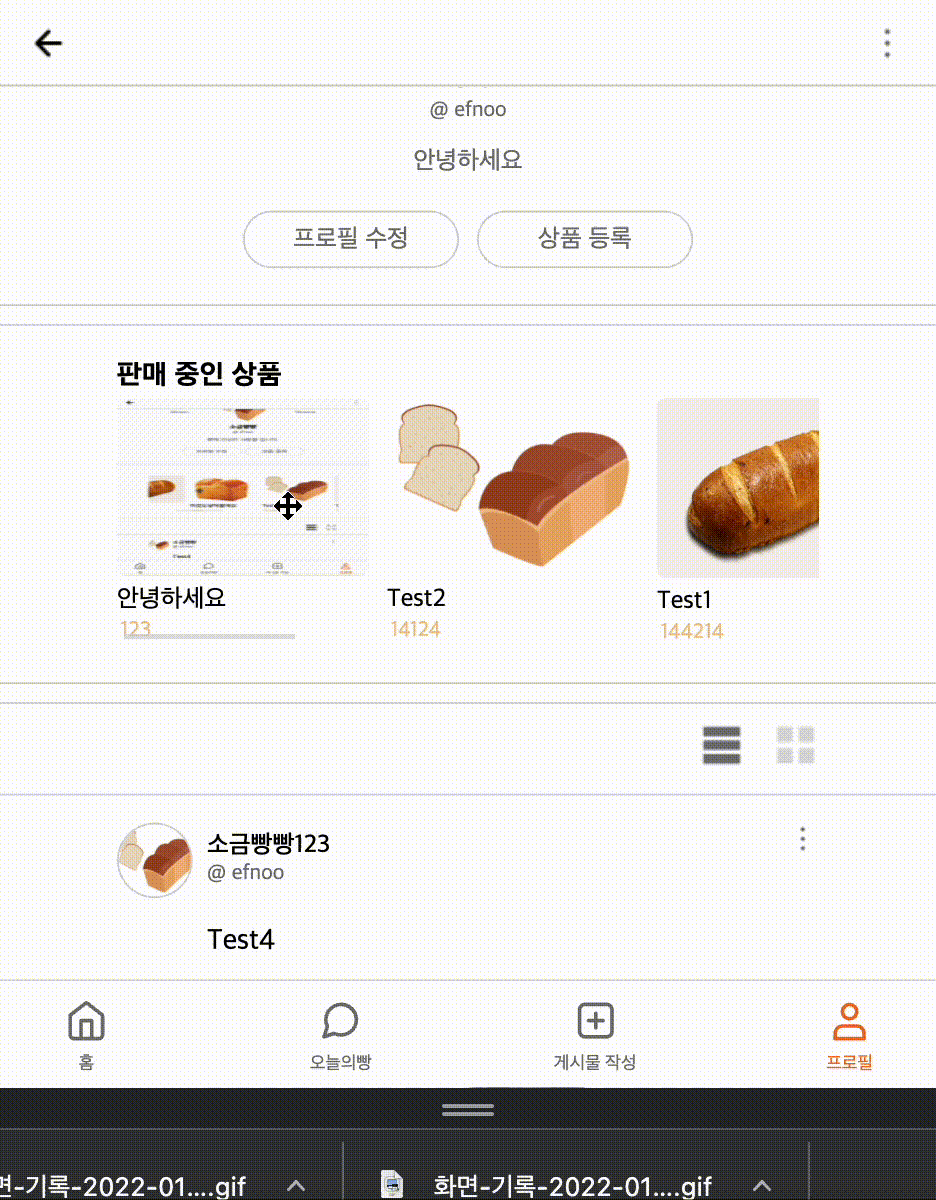Go to the 홈 tab
The width and height of the screenshot is (936, 1200).
click(87, 1035)
